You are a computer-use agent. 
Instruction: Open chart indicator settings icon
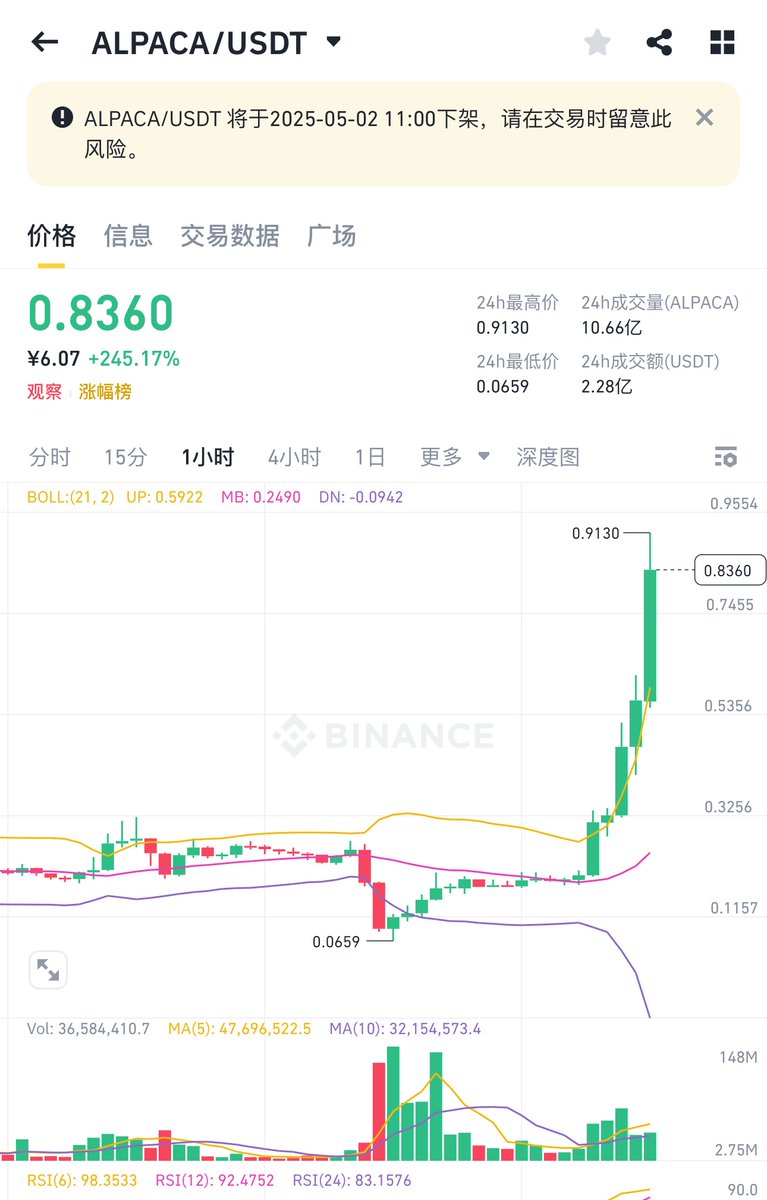click(726, 457)
